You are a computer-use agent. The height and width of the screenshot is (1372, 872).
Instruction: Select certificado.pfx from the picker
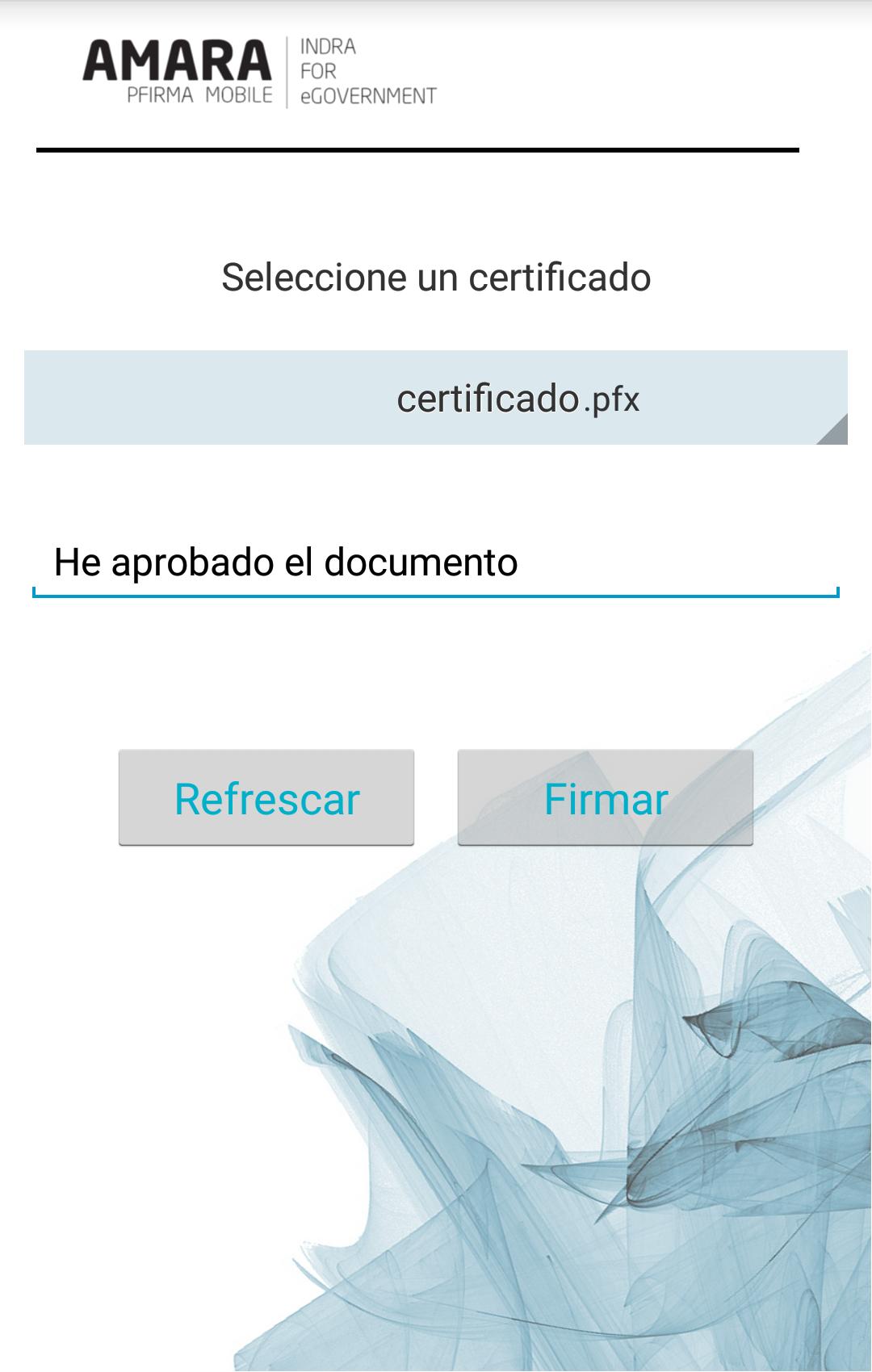[517, 397]
